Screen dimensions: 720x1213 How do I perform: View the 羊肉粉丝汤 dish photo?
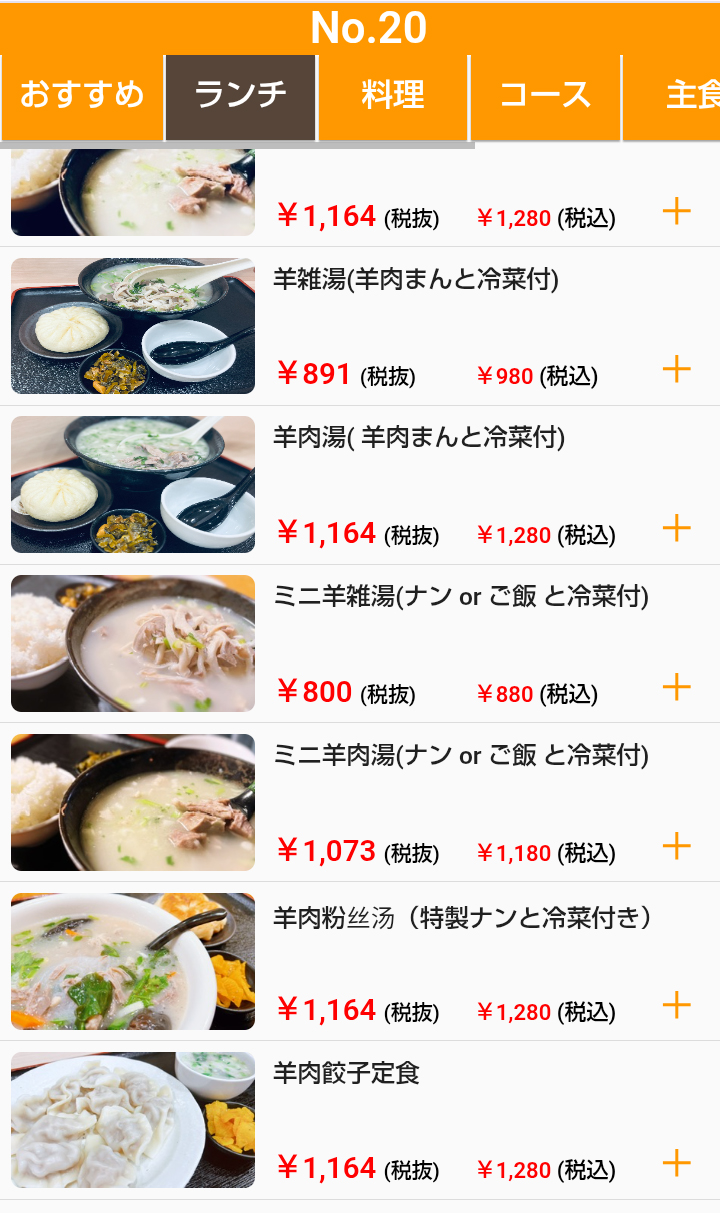[x=133, y=961]
